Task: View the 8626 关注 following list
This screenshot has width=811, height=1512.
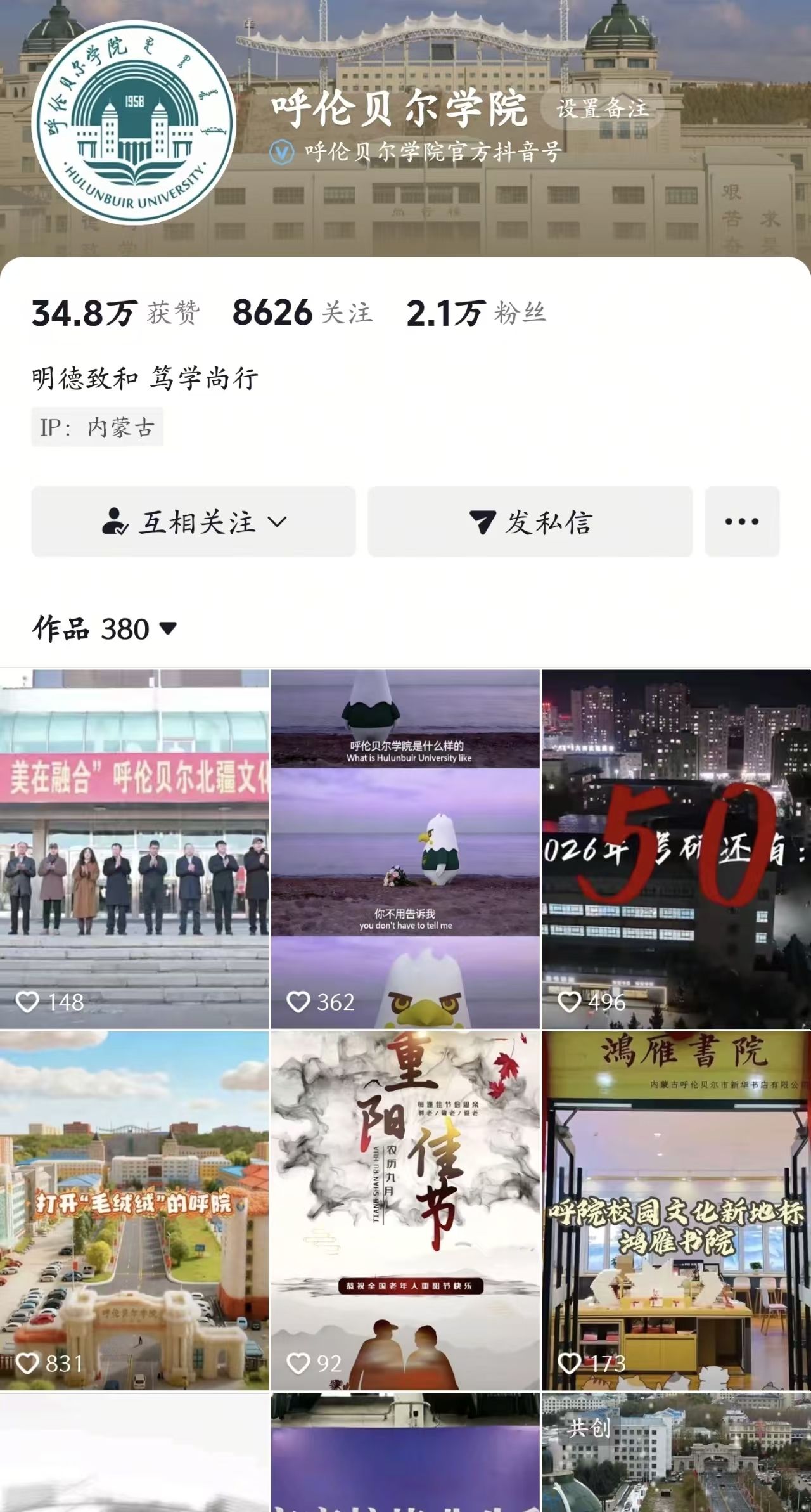Action: tap(303, 313)
